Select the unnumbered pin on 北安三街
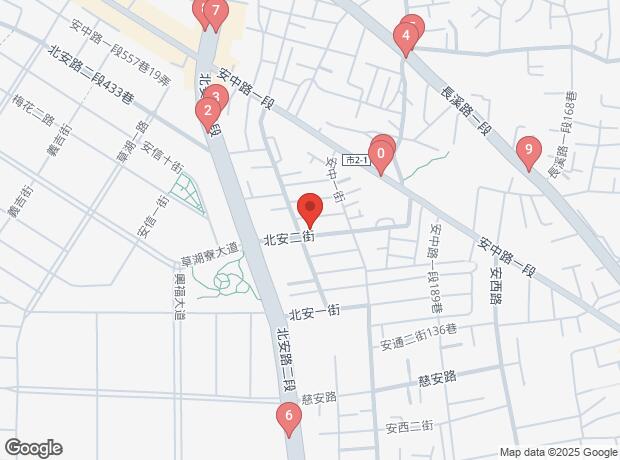 click(309, 210)
